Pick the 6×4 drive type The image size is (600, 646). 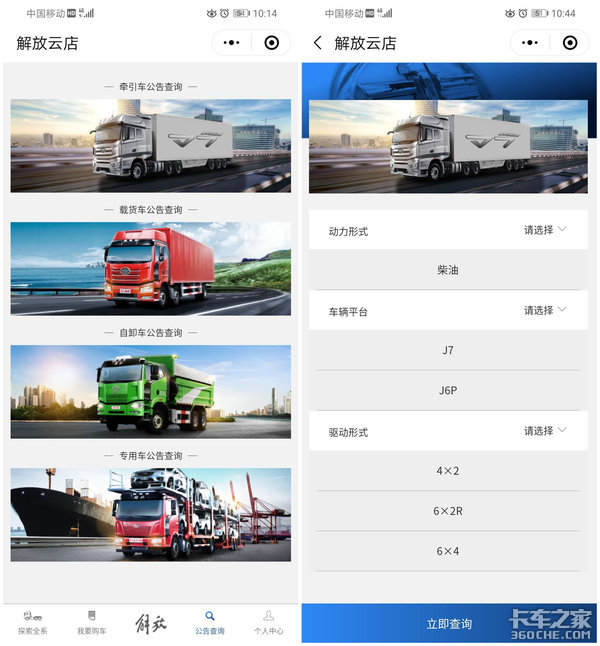click(448, 551)
